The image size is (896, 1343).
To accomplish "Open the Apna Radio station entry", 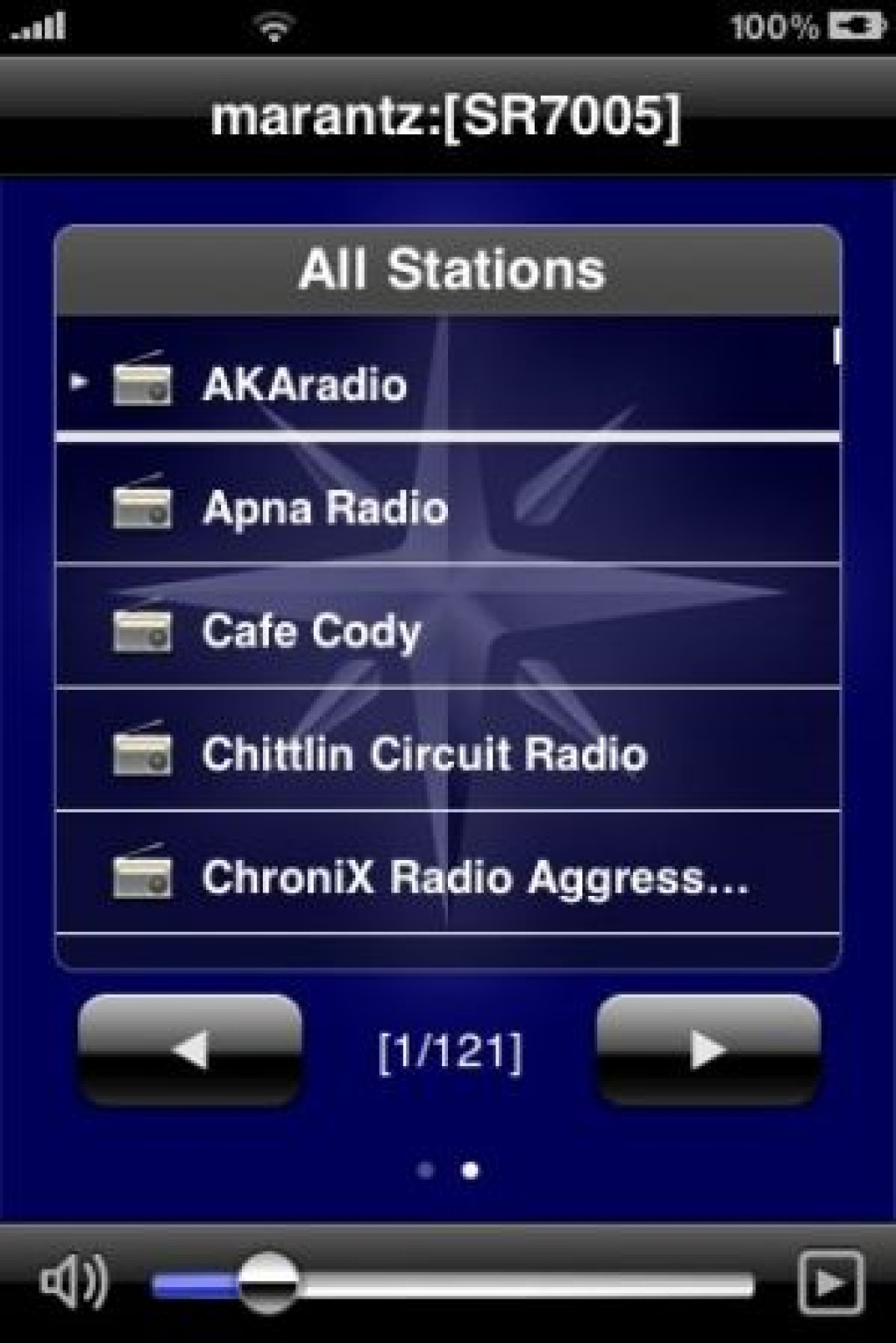I will coord(334,506).
